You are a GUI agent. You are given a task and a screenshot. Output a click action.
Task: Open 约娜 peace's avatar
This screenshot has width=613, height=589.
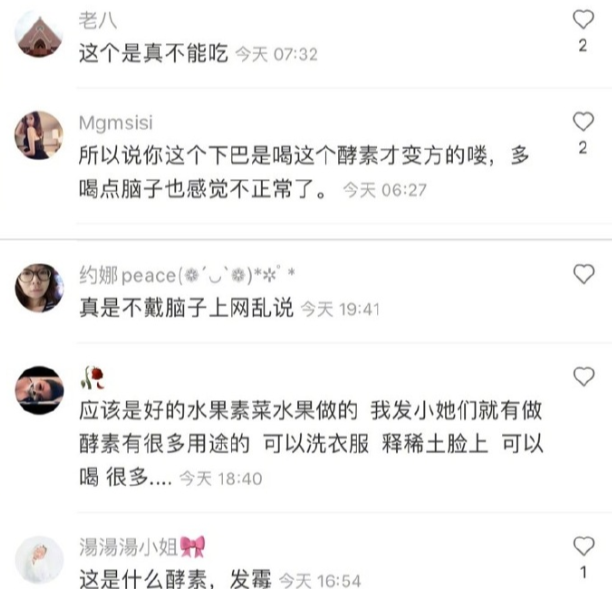(40, 287)
